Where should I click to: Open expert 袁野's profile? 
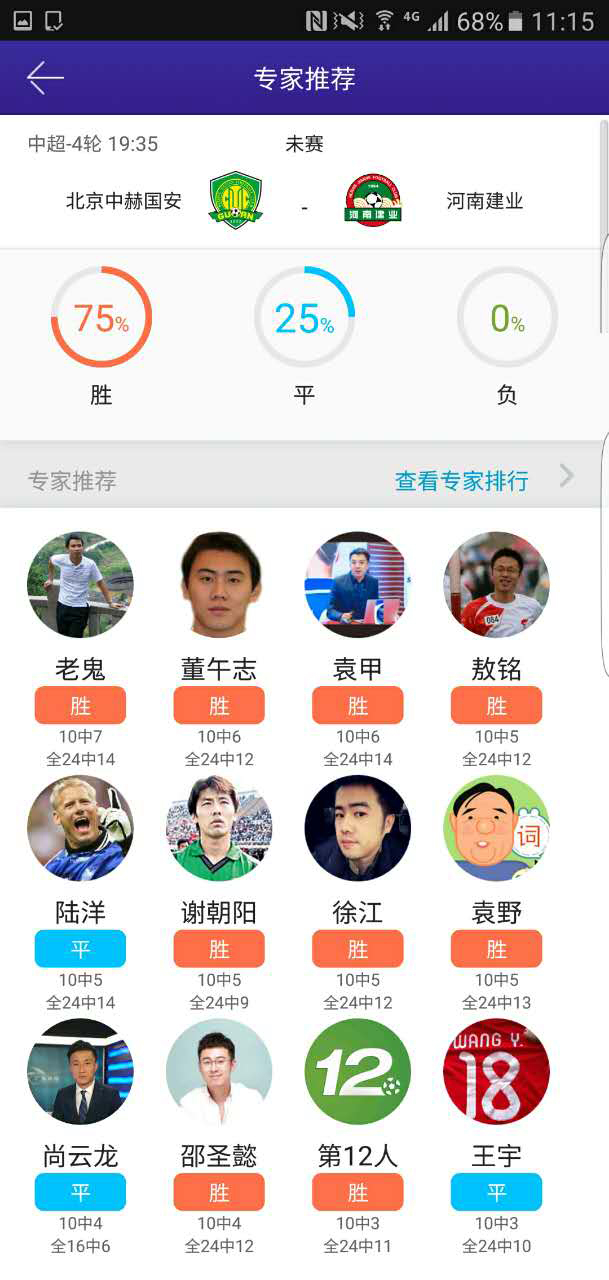point(496,828)
